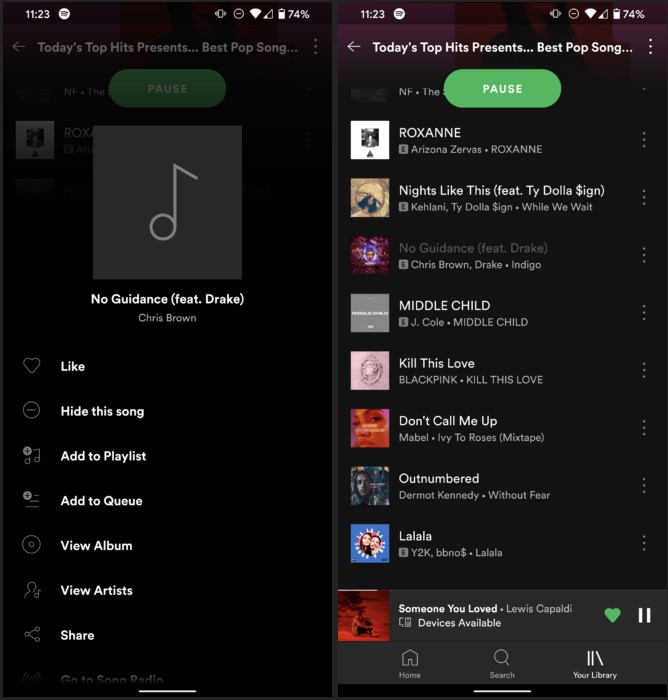Screen dimensions: 668x700
Task: Like No Guidance from the song menu
Action: (72, 366)
